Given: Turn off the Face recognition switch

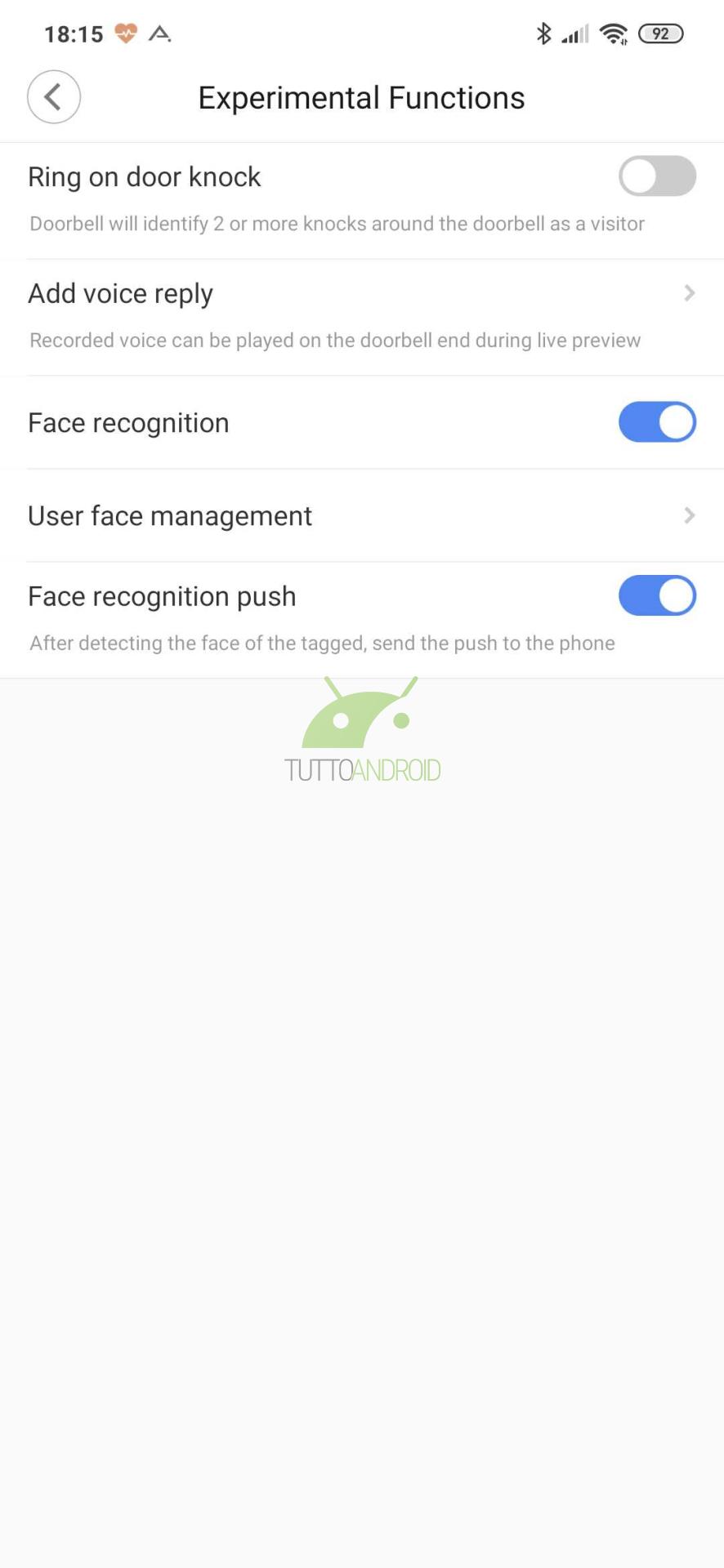Looking at the screenshot, I should 657,422.
